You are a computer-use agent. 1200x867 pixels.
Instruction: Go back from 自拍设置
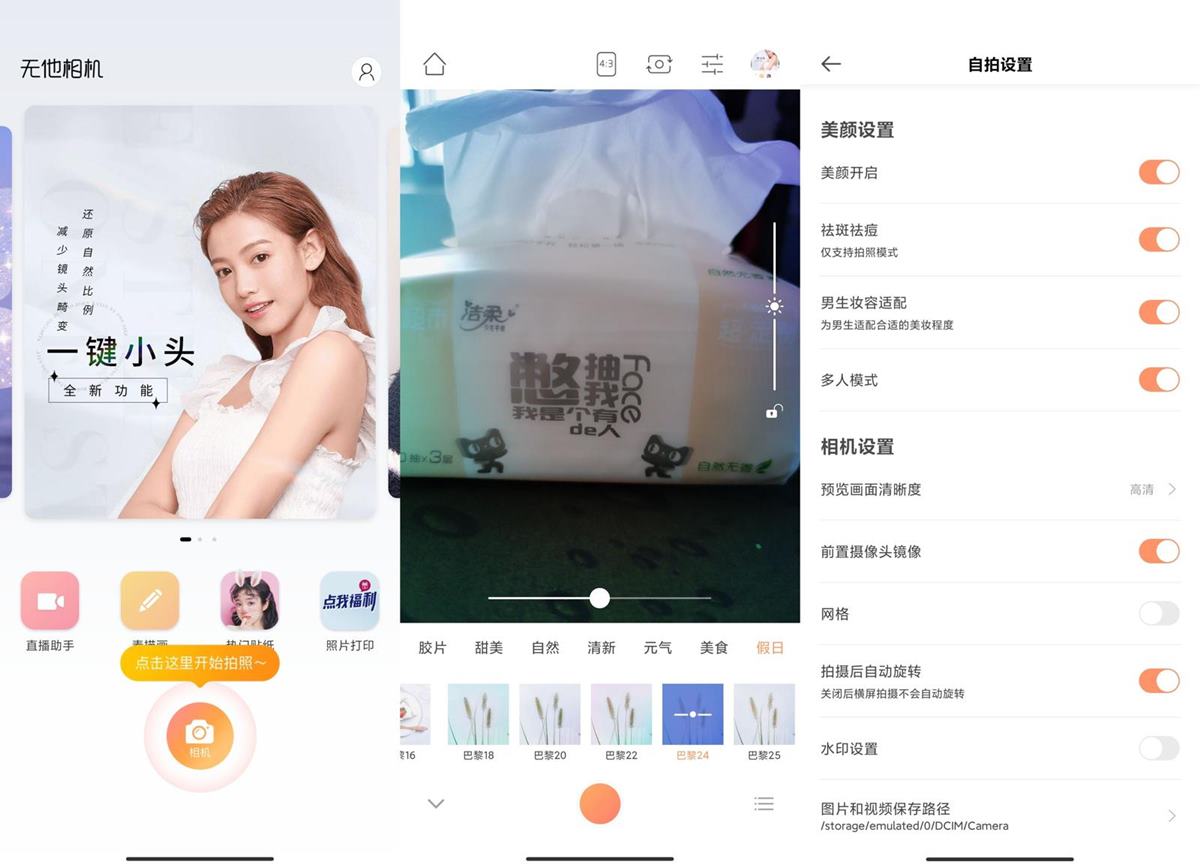(x=831, y=65)
